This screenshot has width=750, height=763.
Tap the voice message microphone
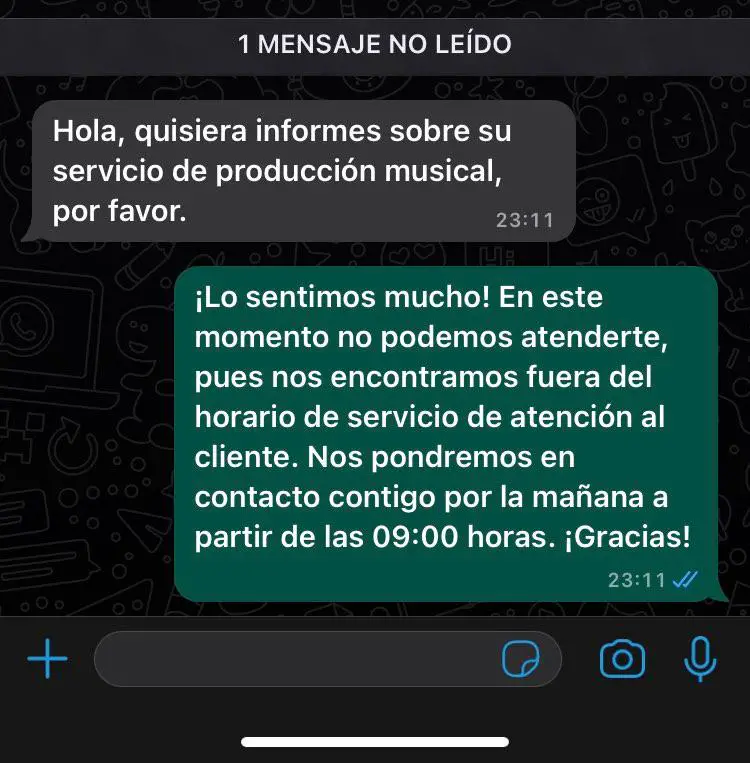[700, 659]
